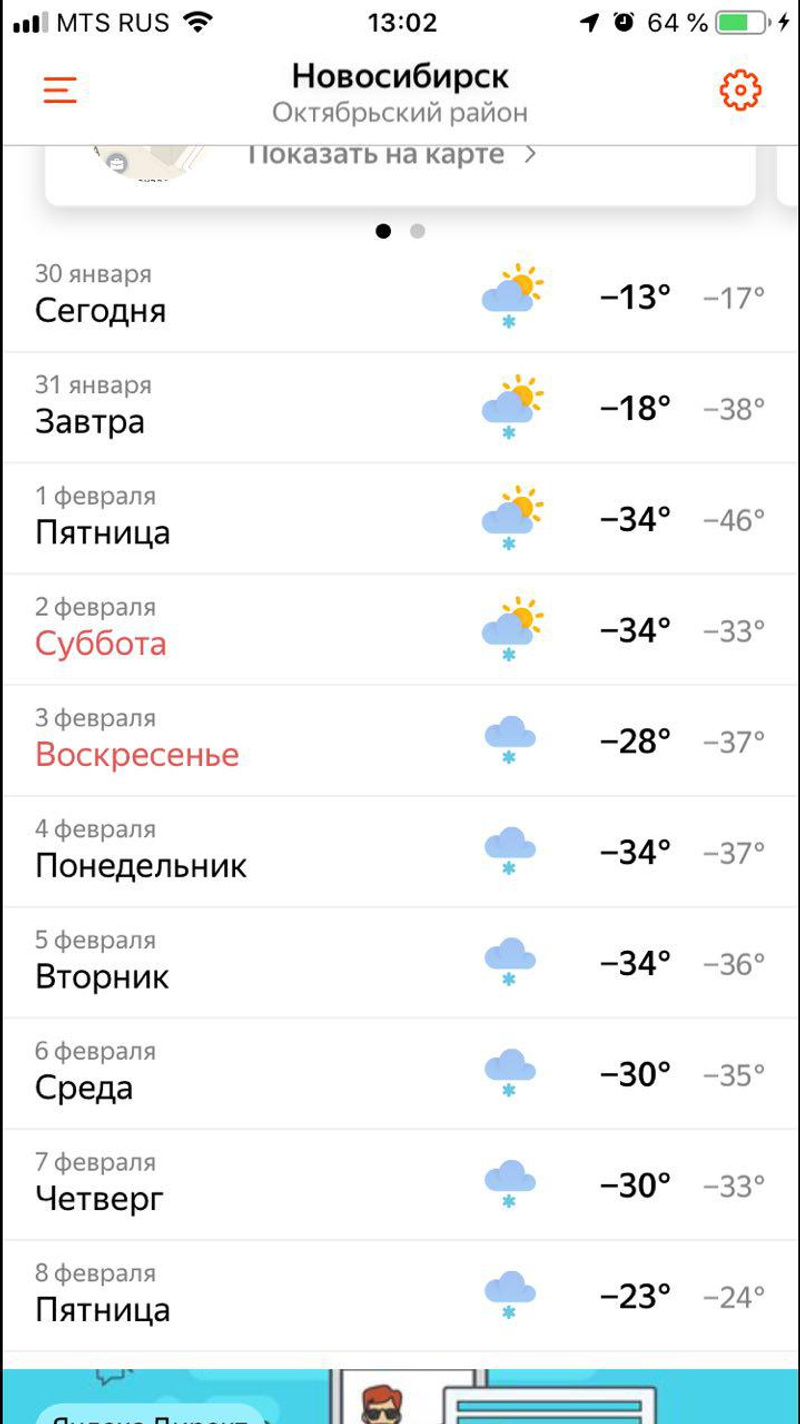Tap the card page indicator dots
The height and width of the screenshot is (1424, 800).
click(x=400, y=231)
